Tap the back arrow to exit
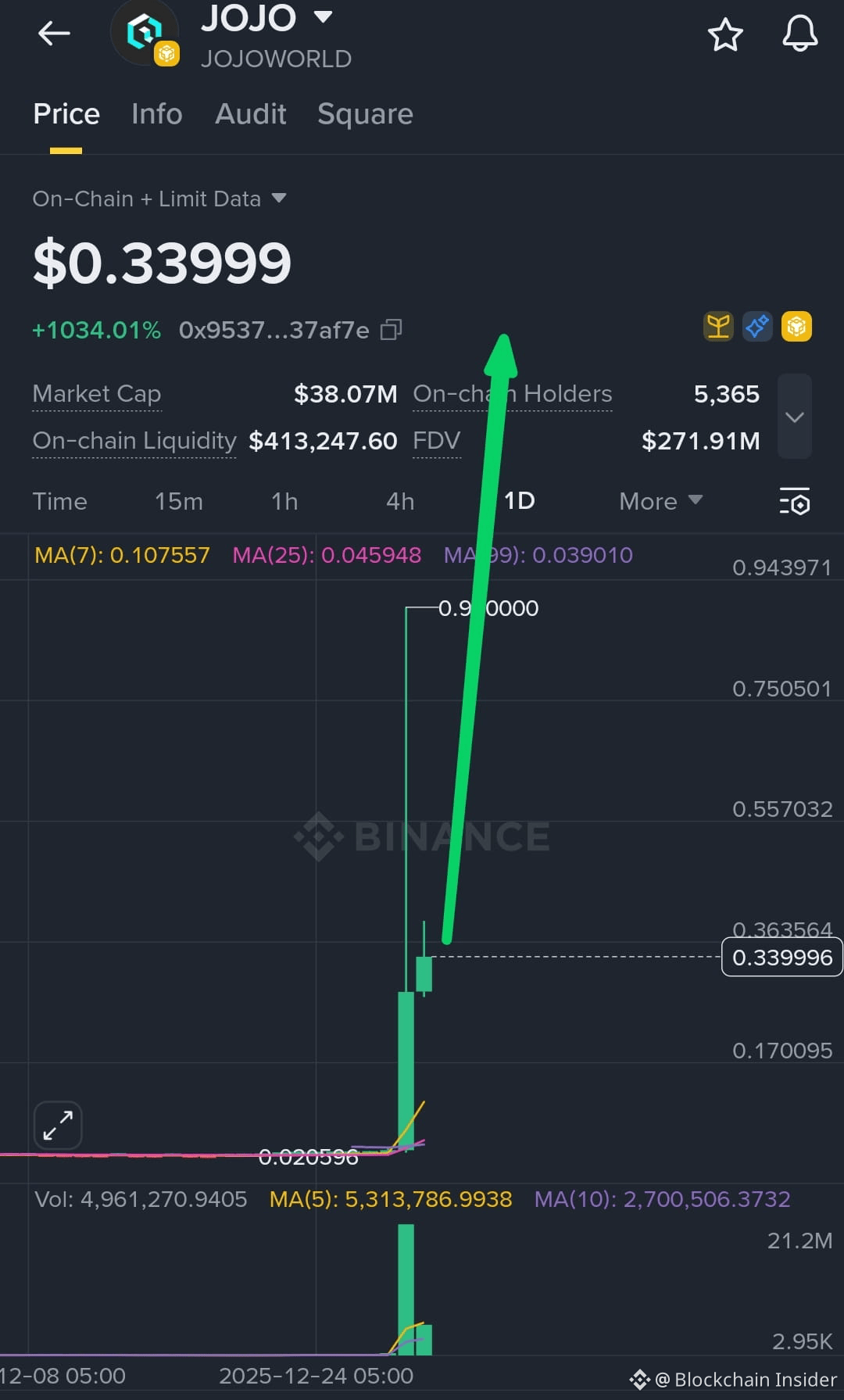 (x=52, y=34)
